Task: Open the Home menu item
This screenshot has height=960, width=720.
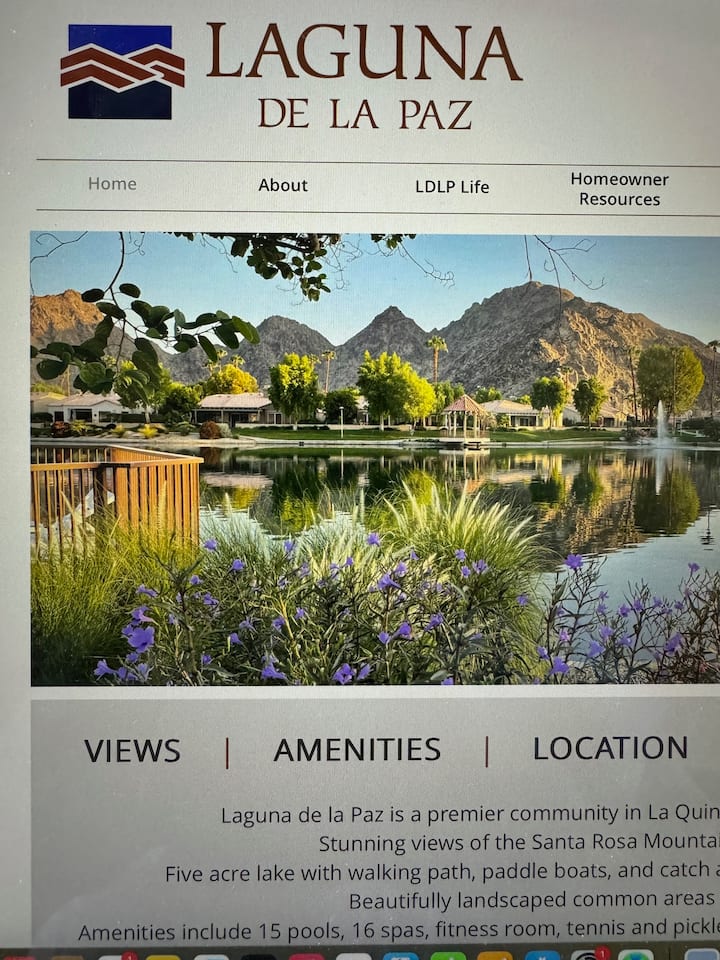Action: pyautogui.click(x=112, y=184)
